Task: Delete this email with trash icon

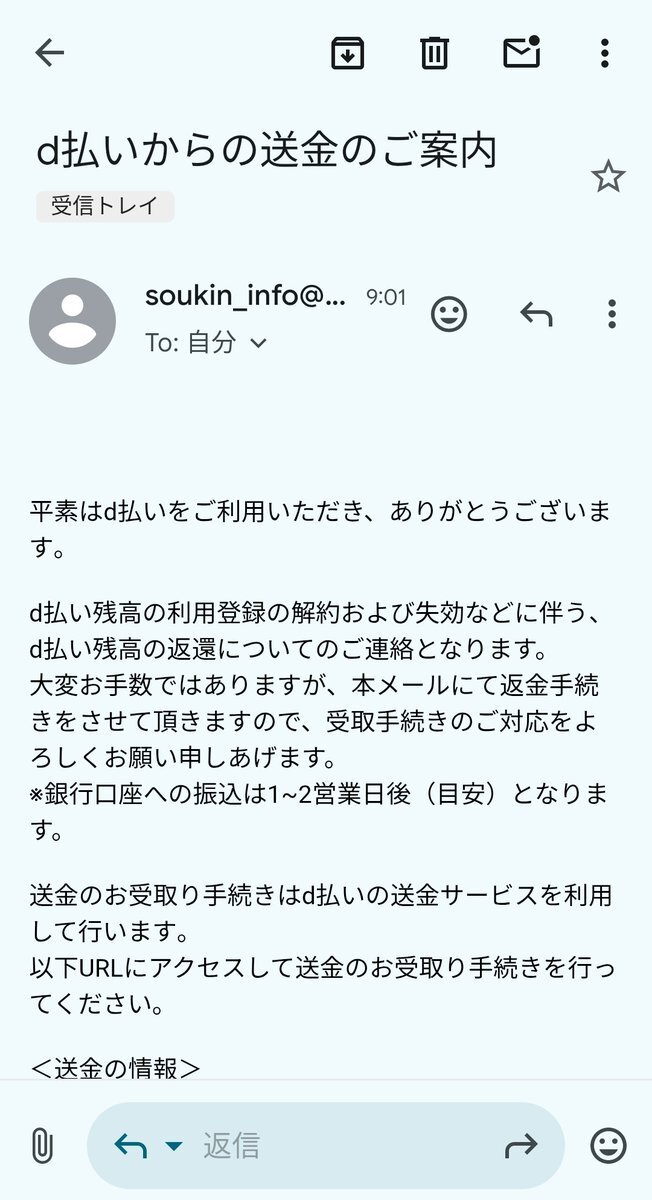Action: click(434, 53)
